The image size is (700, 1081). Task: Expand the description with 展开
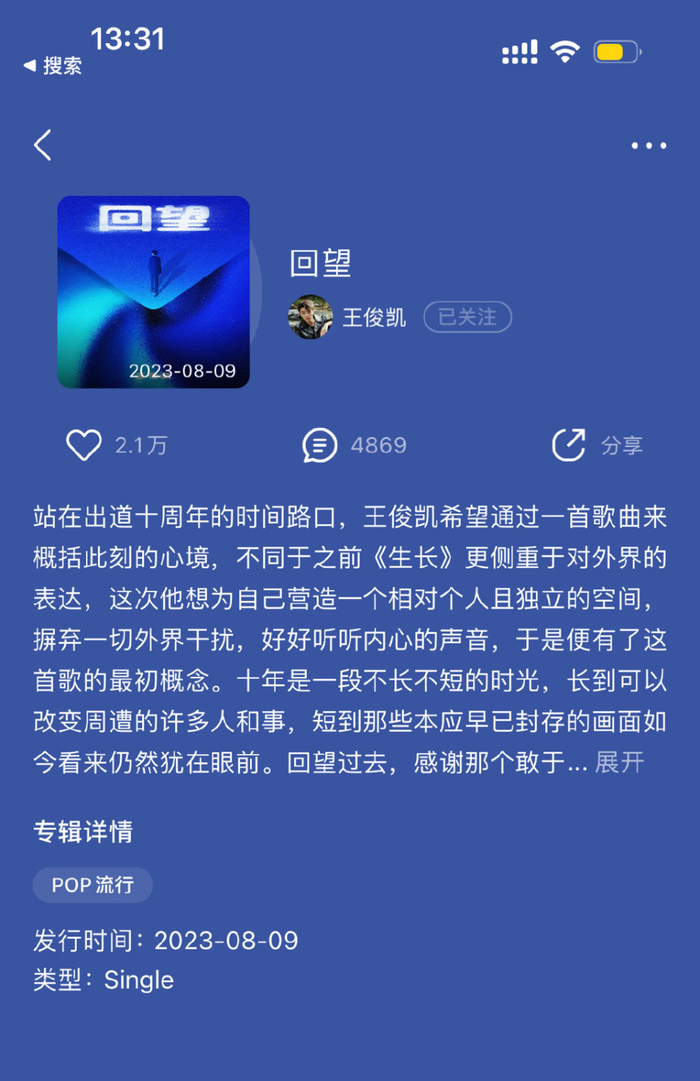(x=619, y=763)
